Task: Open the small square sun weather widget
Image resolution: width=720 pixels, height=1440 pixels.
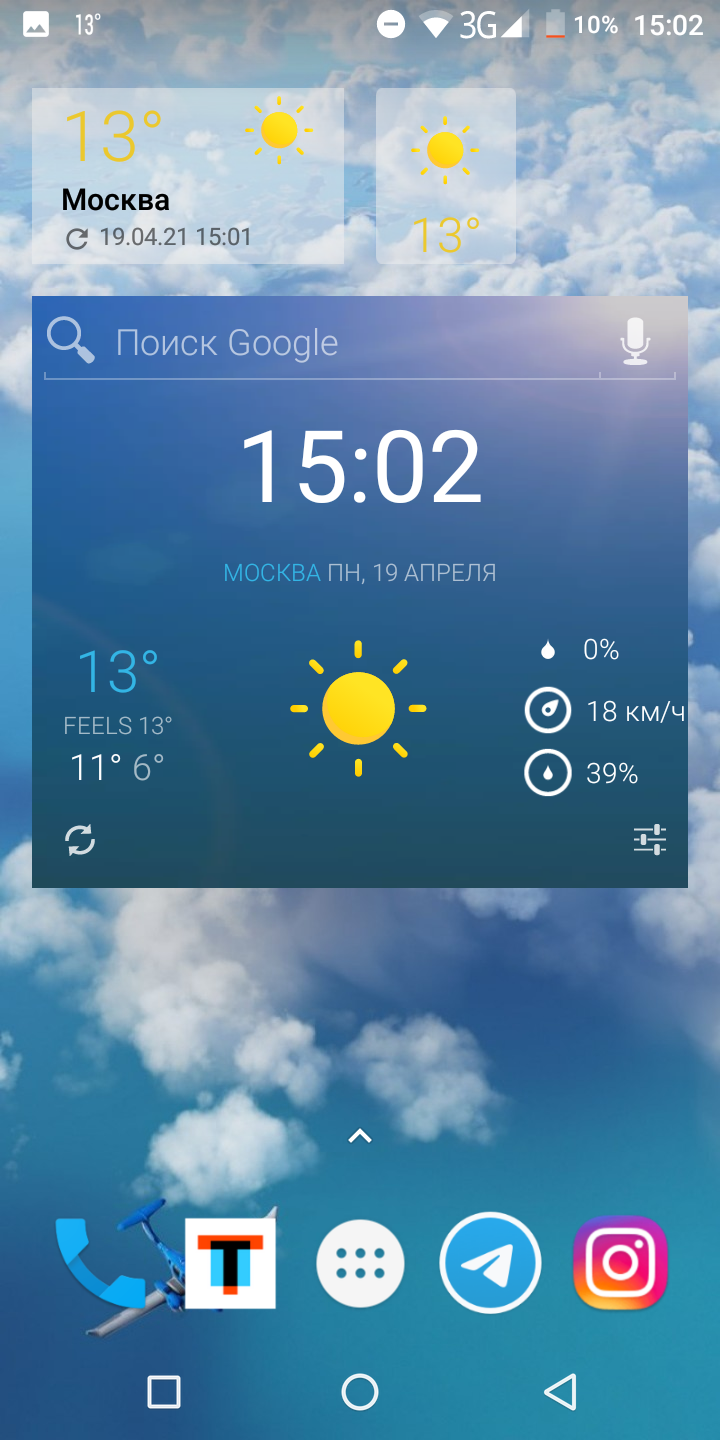Action: pyautogui.click(x=446, y=176)
